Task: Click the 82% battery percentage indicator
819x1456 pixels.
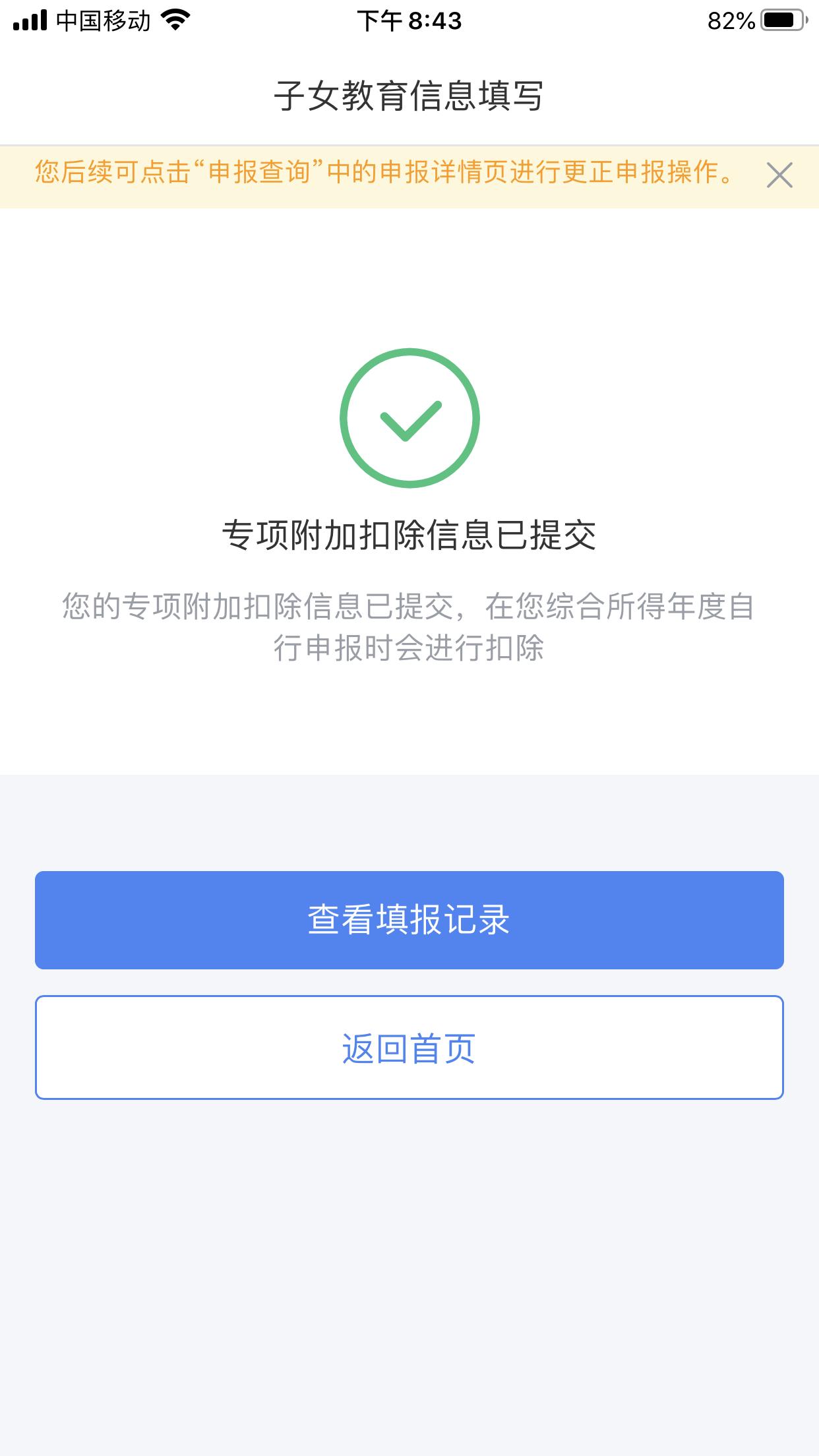Action: (731, 21)
